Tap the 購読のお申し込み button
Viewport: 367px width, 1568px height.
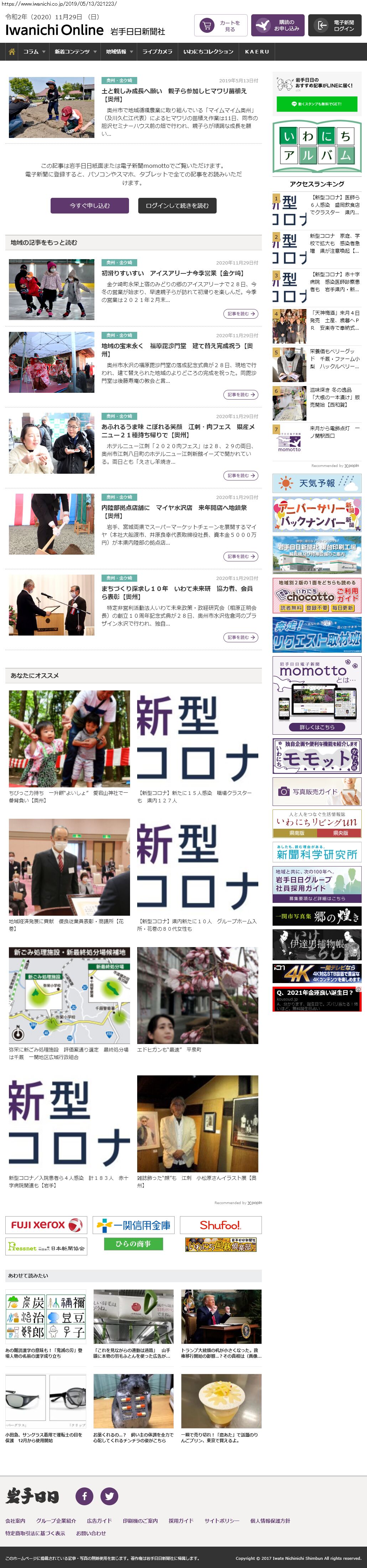click(278, 26)
